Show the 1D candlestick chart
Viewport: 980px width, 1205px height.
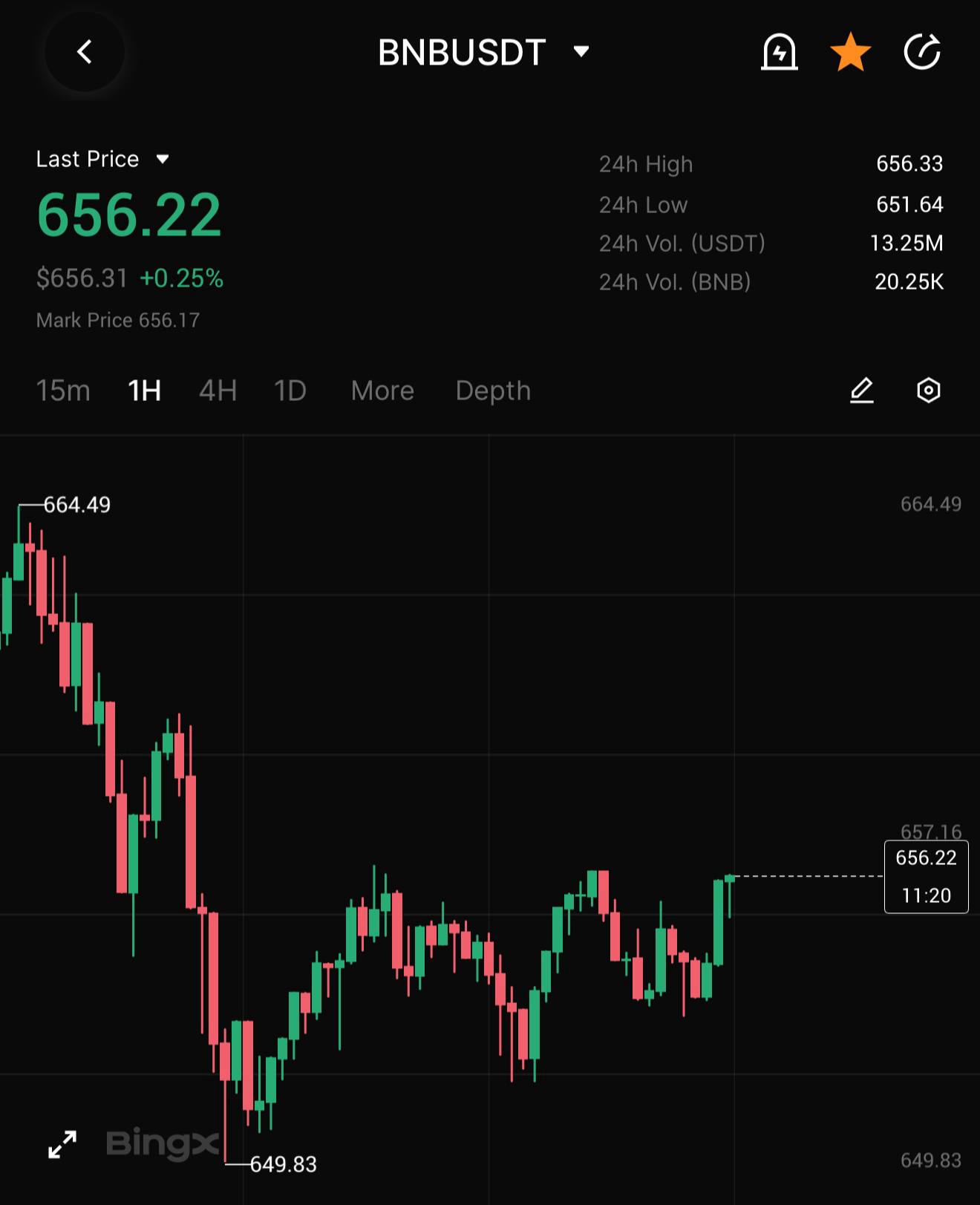coord(290,391)
